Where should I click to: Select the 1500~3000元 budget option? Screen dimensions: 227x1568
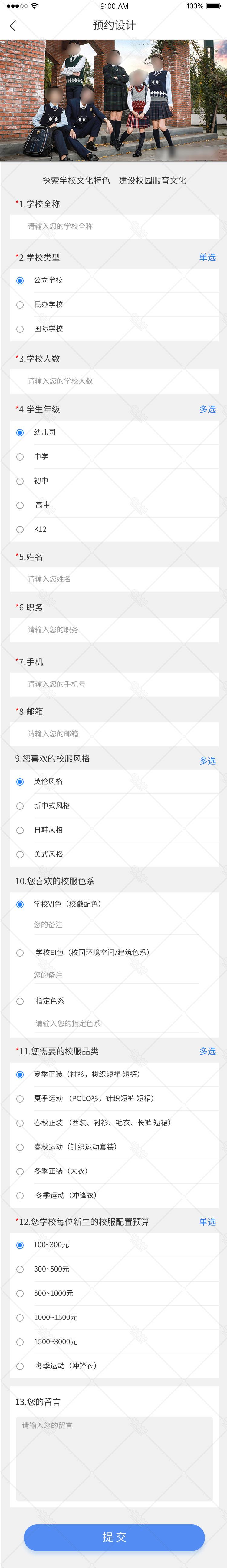tap(20, 1342)
